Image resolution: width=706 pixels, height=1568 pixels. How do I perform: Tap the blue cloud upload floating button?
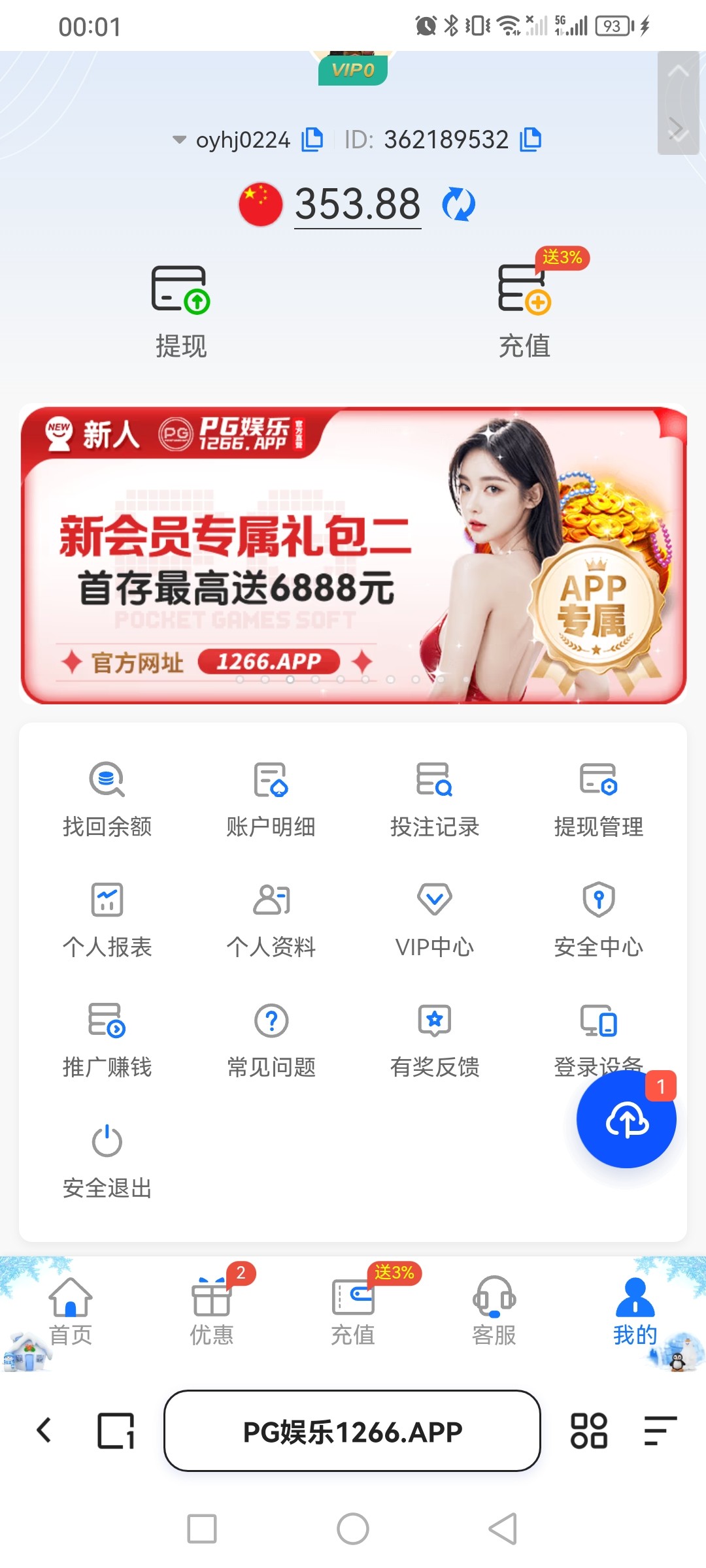(x=626, y=1120)
